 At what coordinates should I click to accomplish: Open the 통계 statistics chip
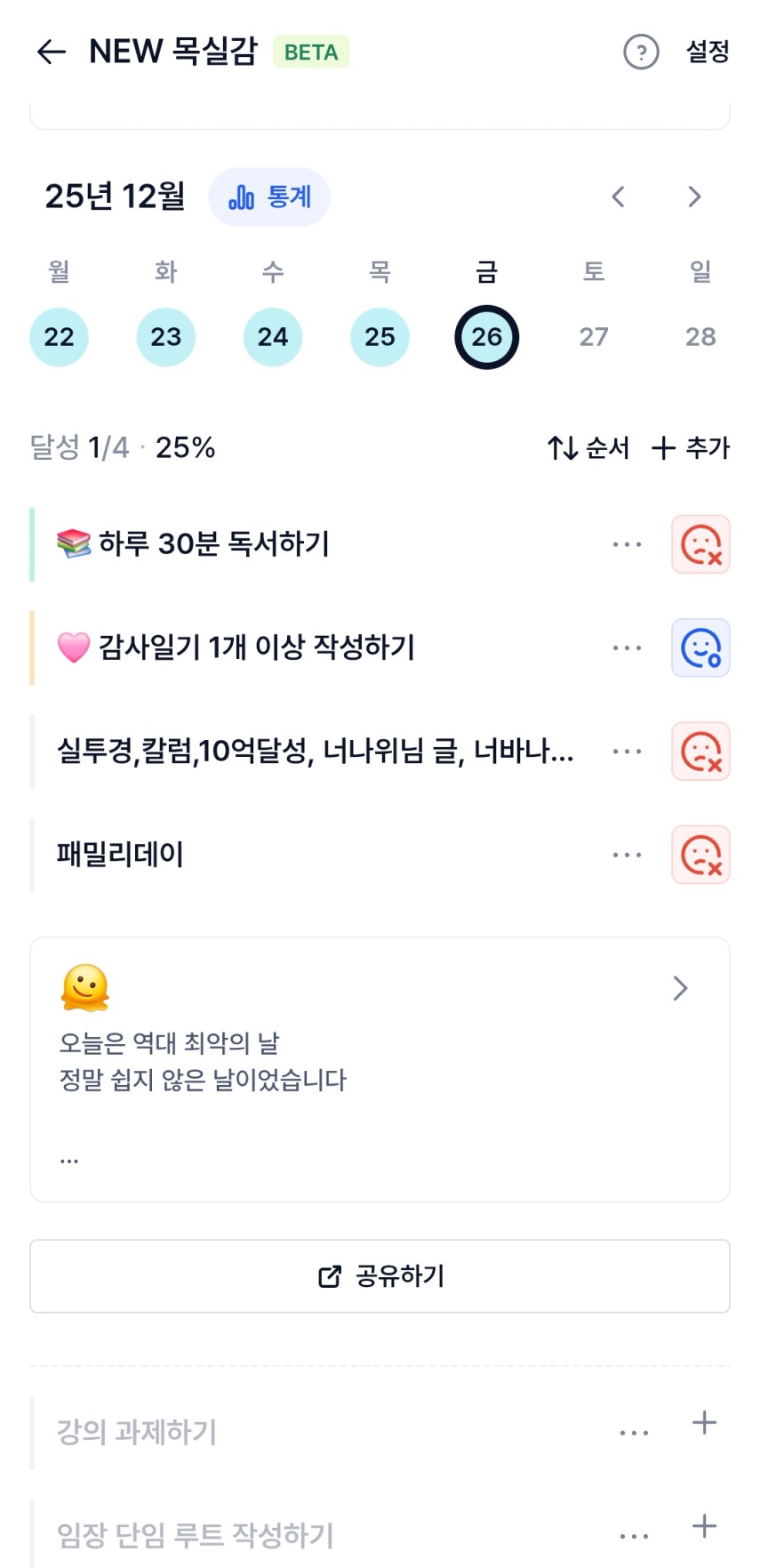click(269, 197)
